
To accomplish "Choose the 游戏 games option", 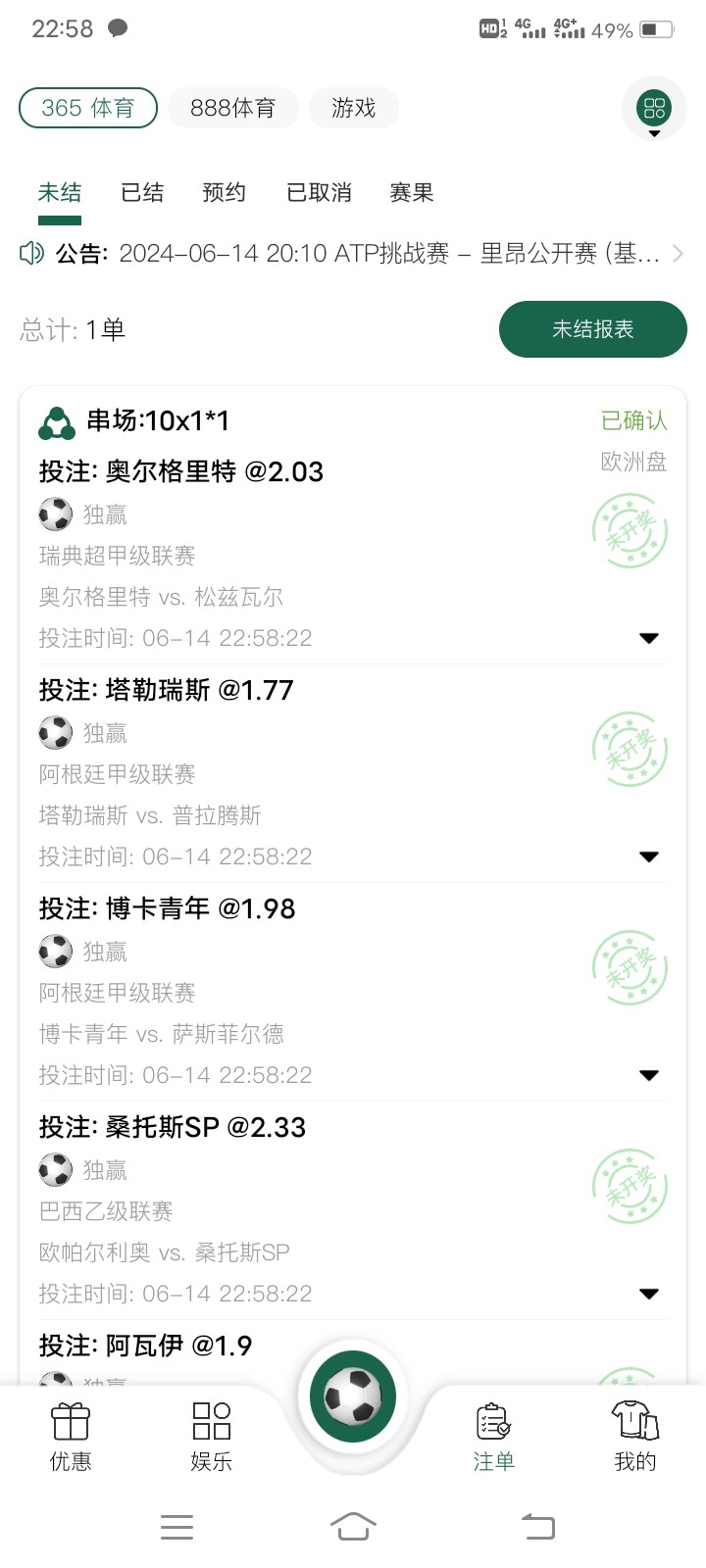I will coord(354,109).
